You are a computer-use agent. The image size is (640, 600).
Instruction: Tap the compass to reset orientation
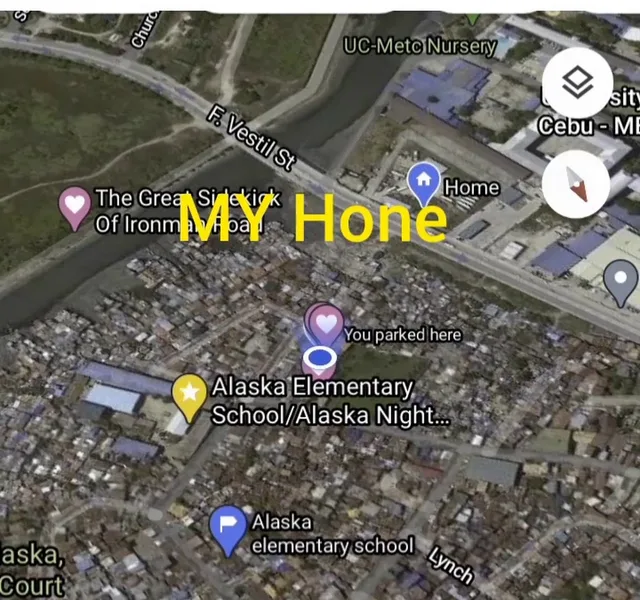[x=576, y=184]
